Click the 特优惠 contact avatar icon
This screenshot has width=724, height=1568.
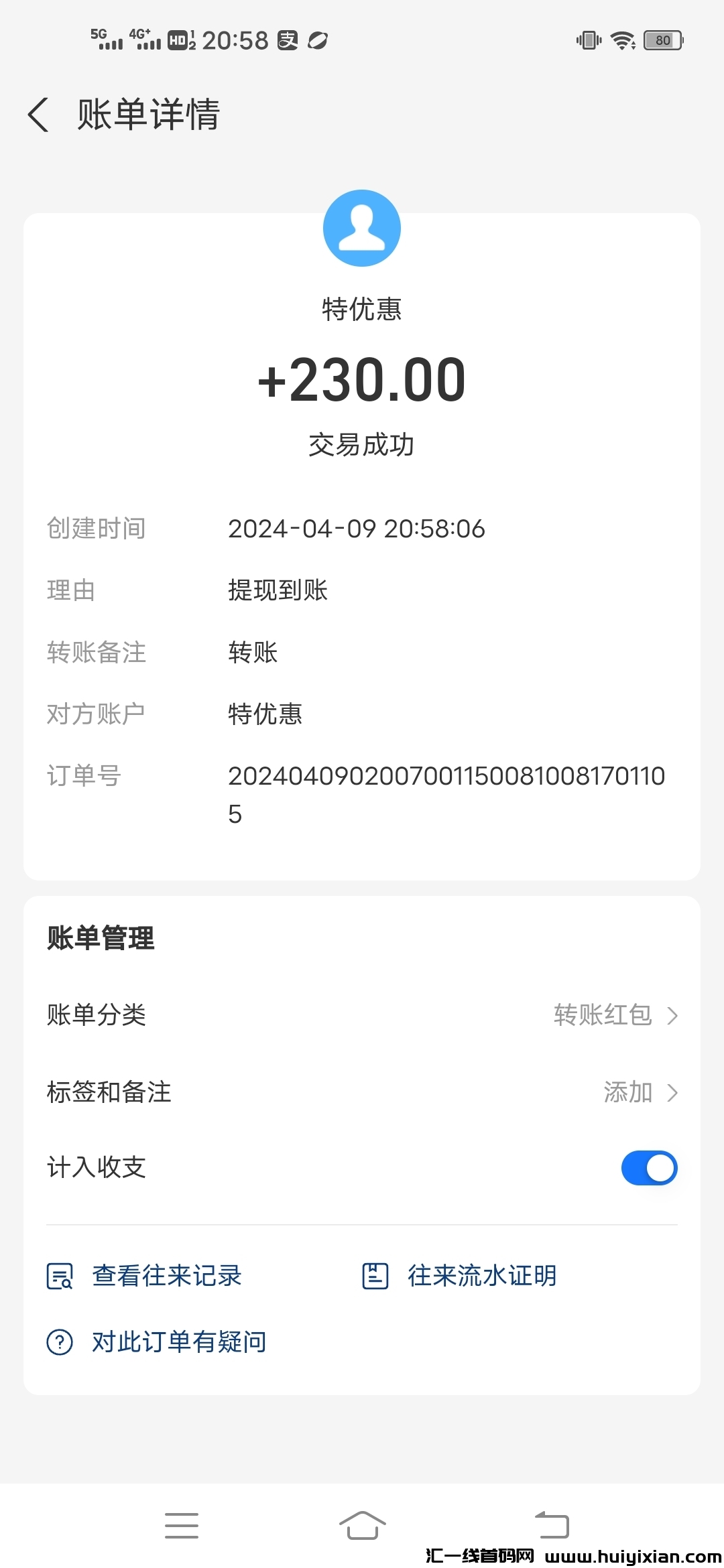(x=362, y=228)
